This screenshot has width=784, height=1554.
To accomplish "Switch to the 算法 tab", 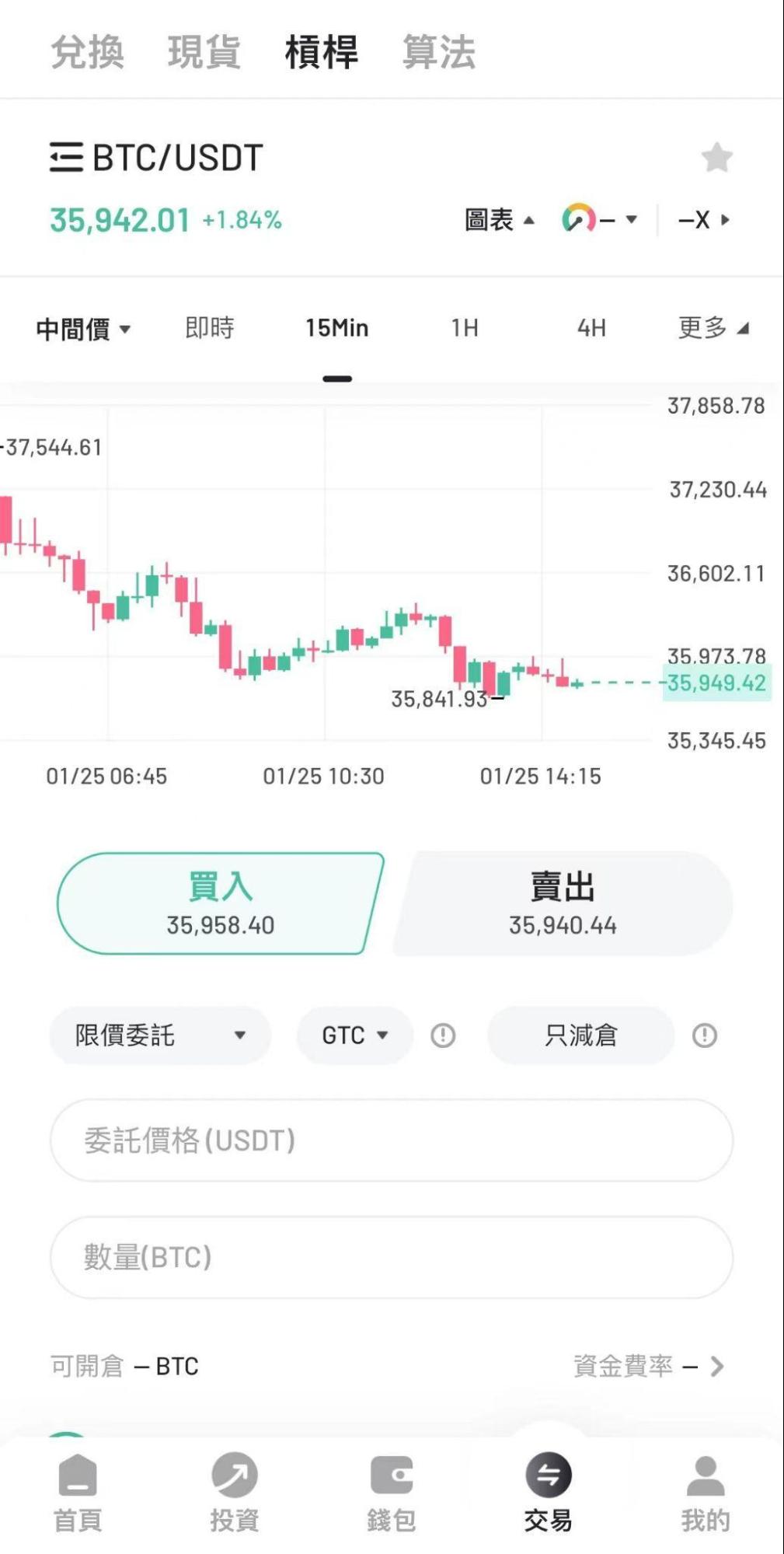I will click(438, 53).
